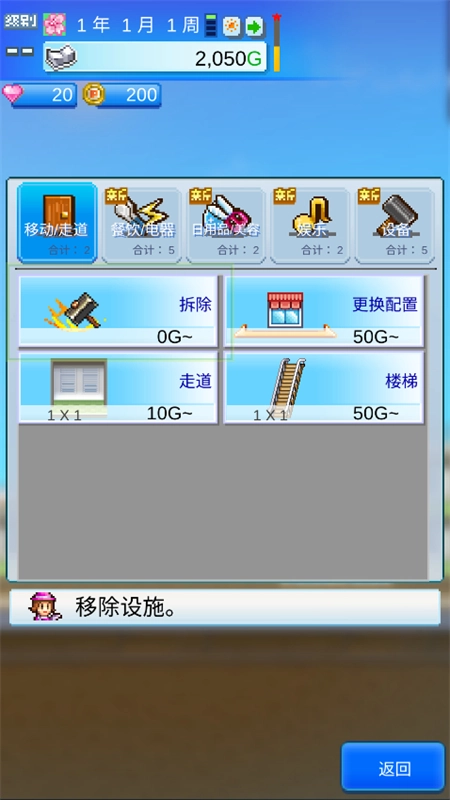Choose the 拆除 demolish option
This screenshot has height=800, width=450.
[118, 311]
